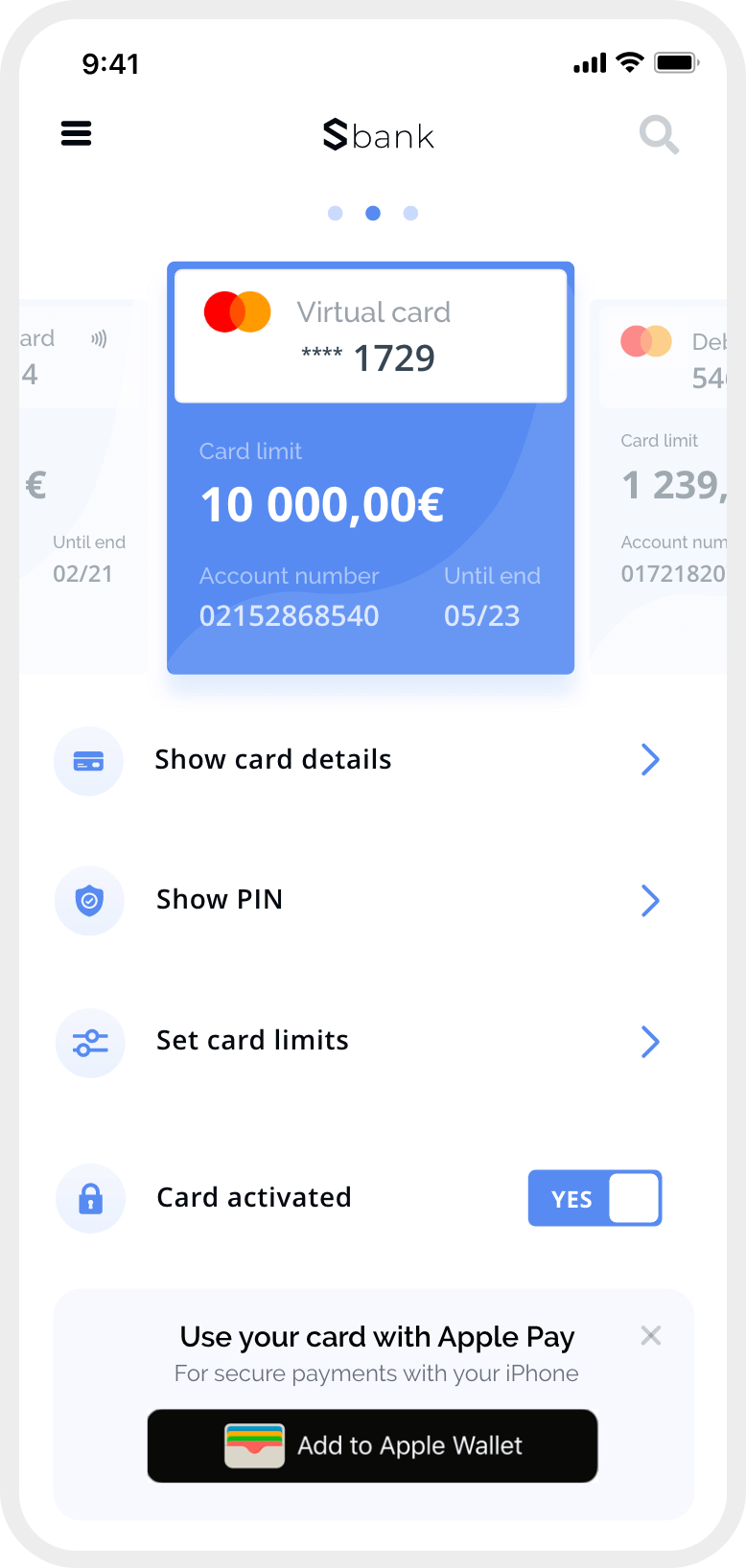Expand Show card details via its chevron
Viewport: 746px width, 1568px height.
point(650,759)
